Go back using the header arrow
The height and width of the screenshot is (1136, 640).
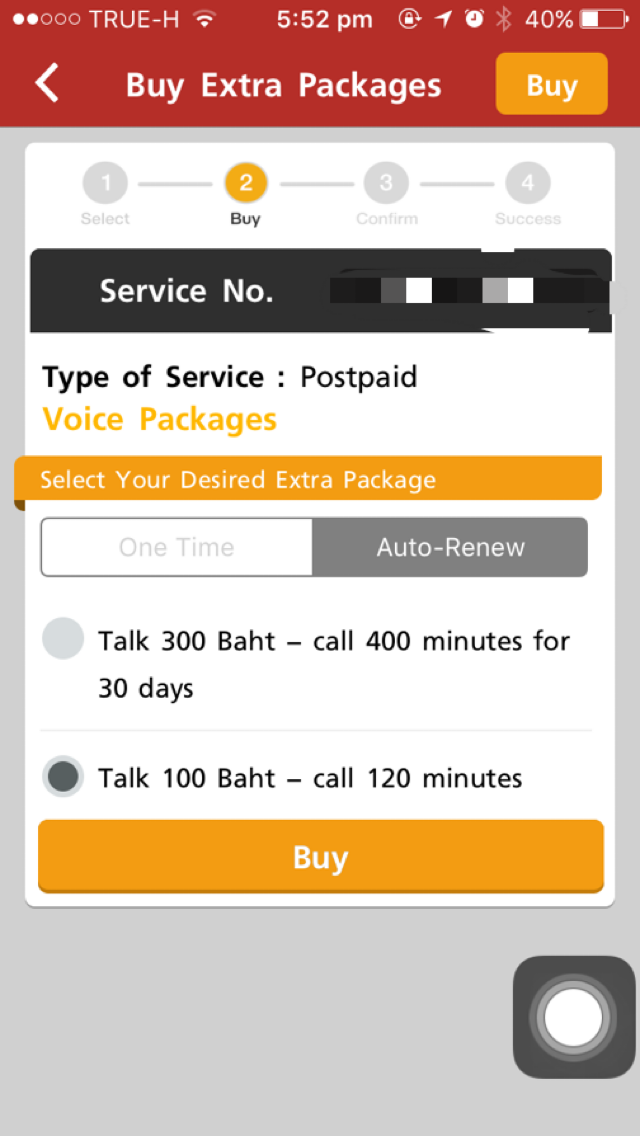[x=47, y=84]
